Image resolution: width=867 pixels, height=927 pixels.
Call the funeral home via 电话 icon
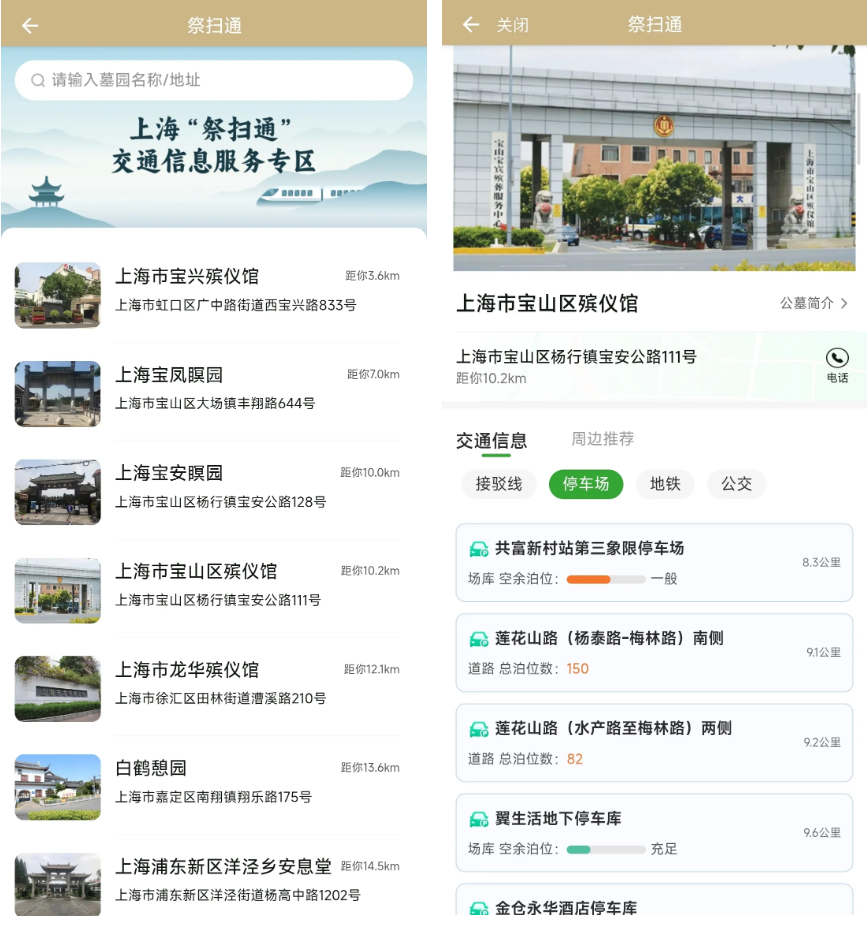837,365
